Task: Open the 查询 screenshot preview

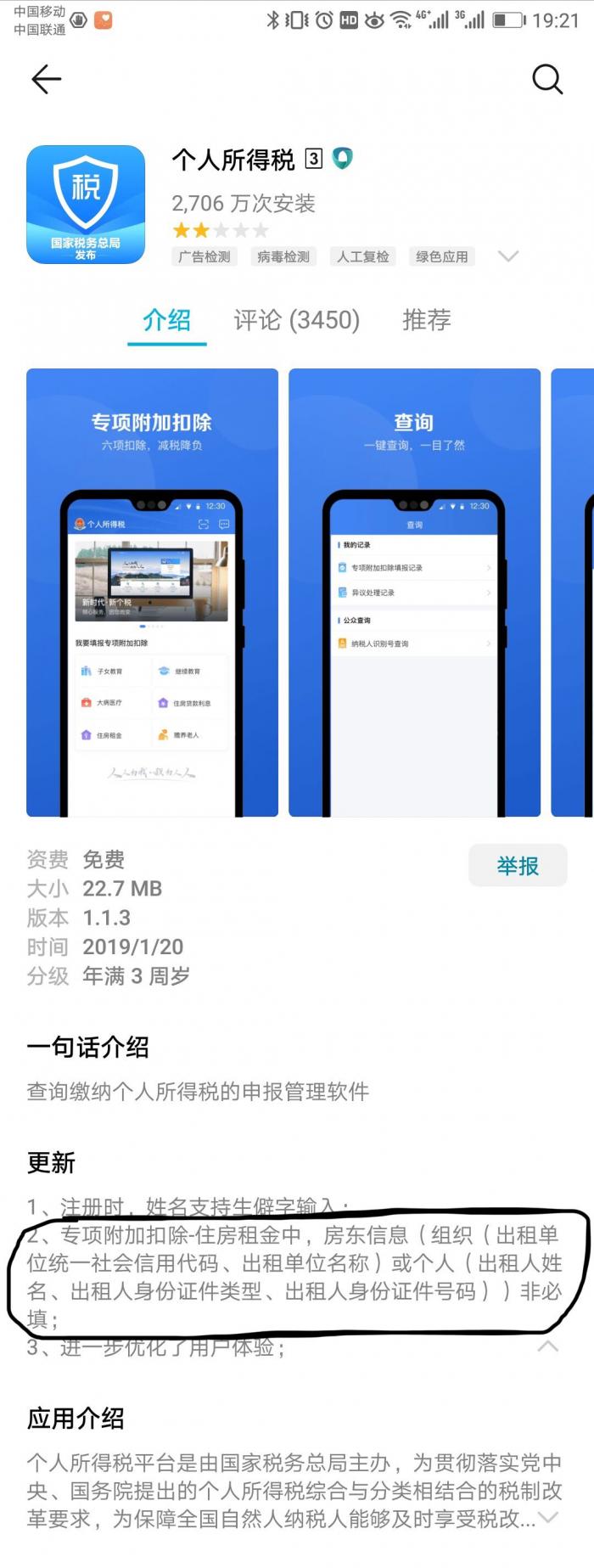Action: (414, 592)
